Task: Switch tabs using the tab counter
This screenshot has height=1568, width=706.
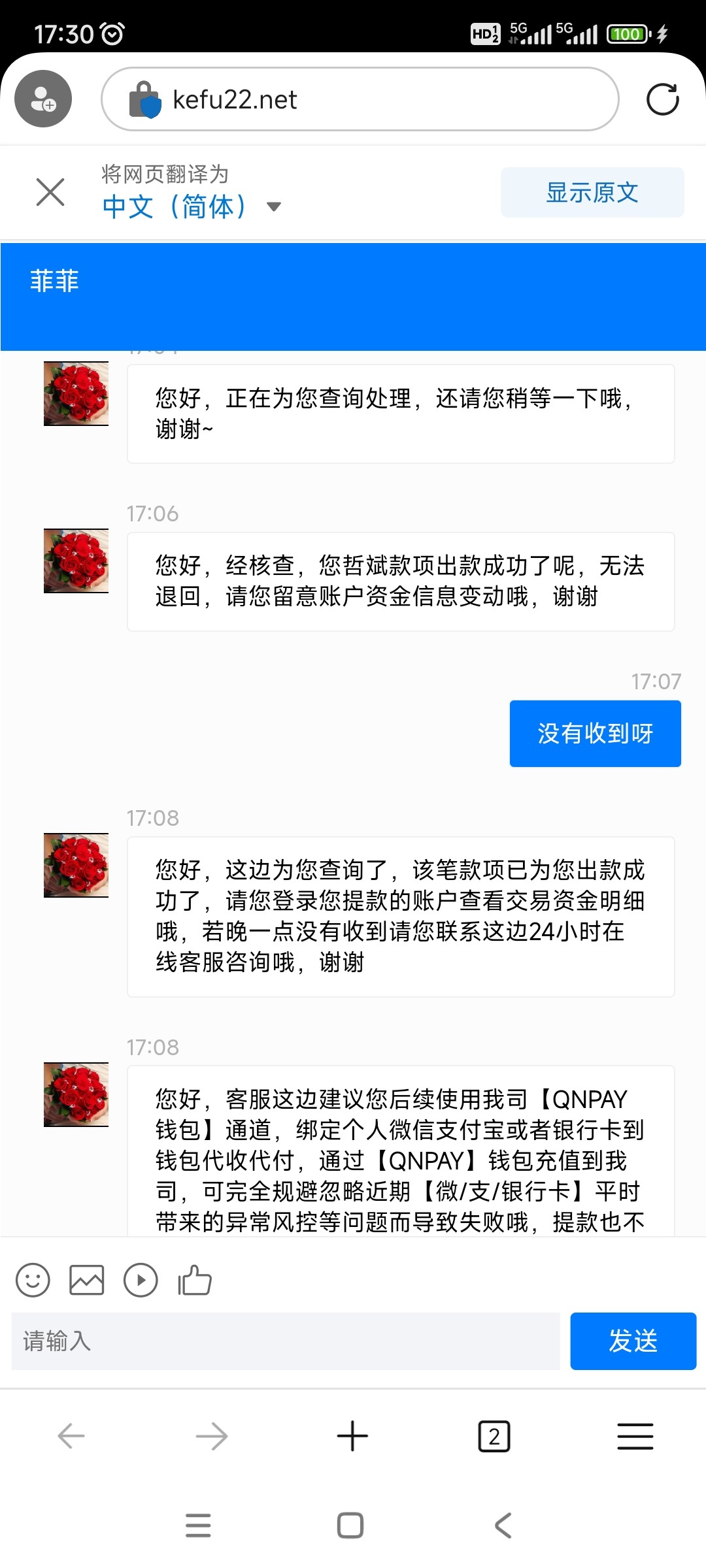Action: [494, 1435]
